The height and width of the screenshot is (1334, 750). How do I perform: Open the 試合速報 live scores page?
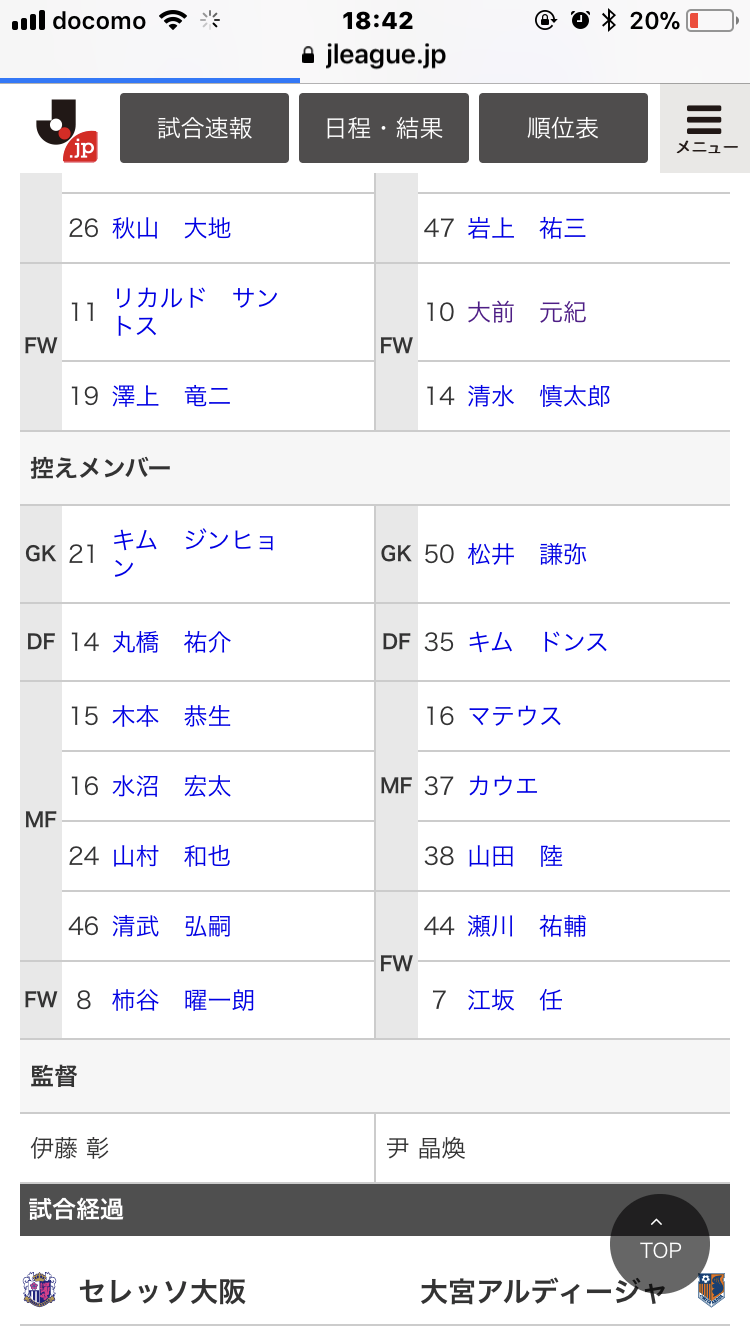tap(204, 128)
